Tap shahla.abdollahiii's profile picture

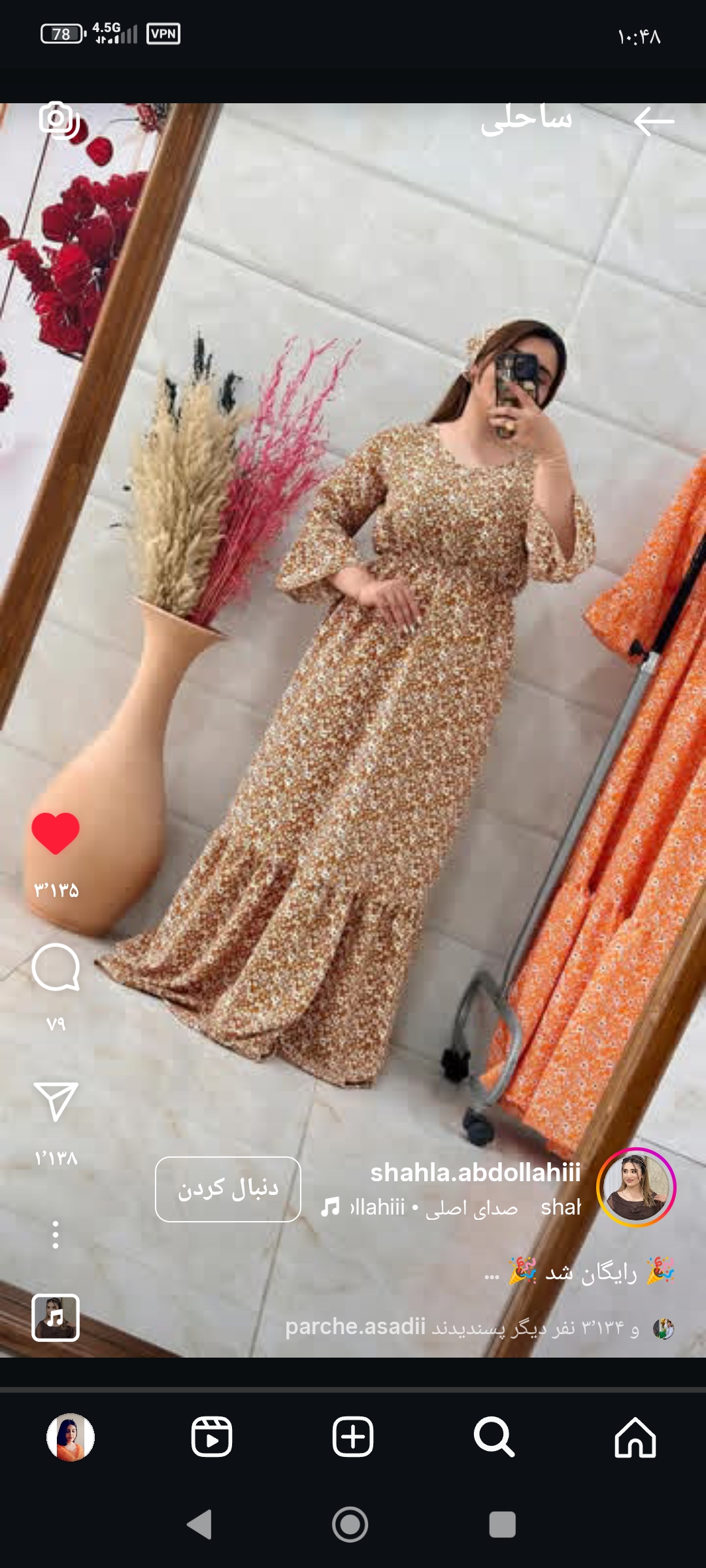636,1187
